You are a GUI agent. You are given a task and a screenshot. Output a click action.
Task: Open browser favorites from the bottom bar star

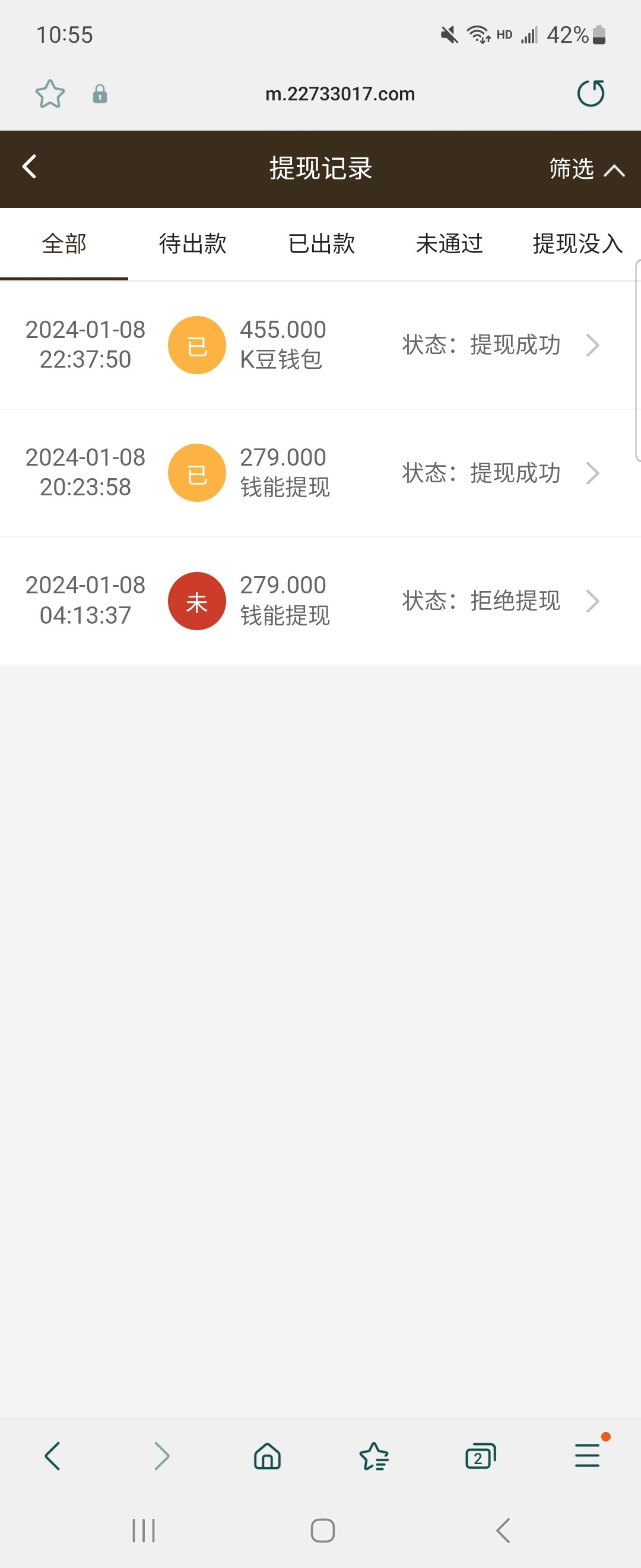click(373, 1456)
